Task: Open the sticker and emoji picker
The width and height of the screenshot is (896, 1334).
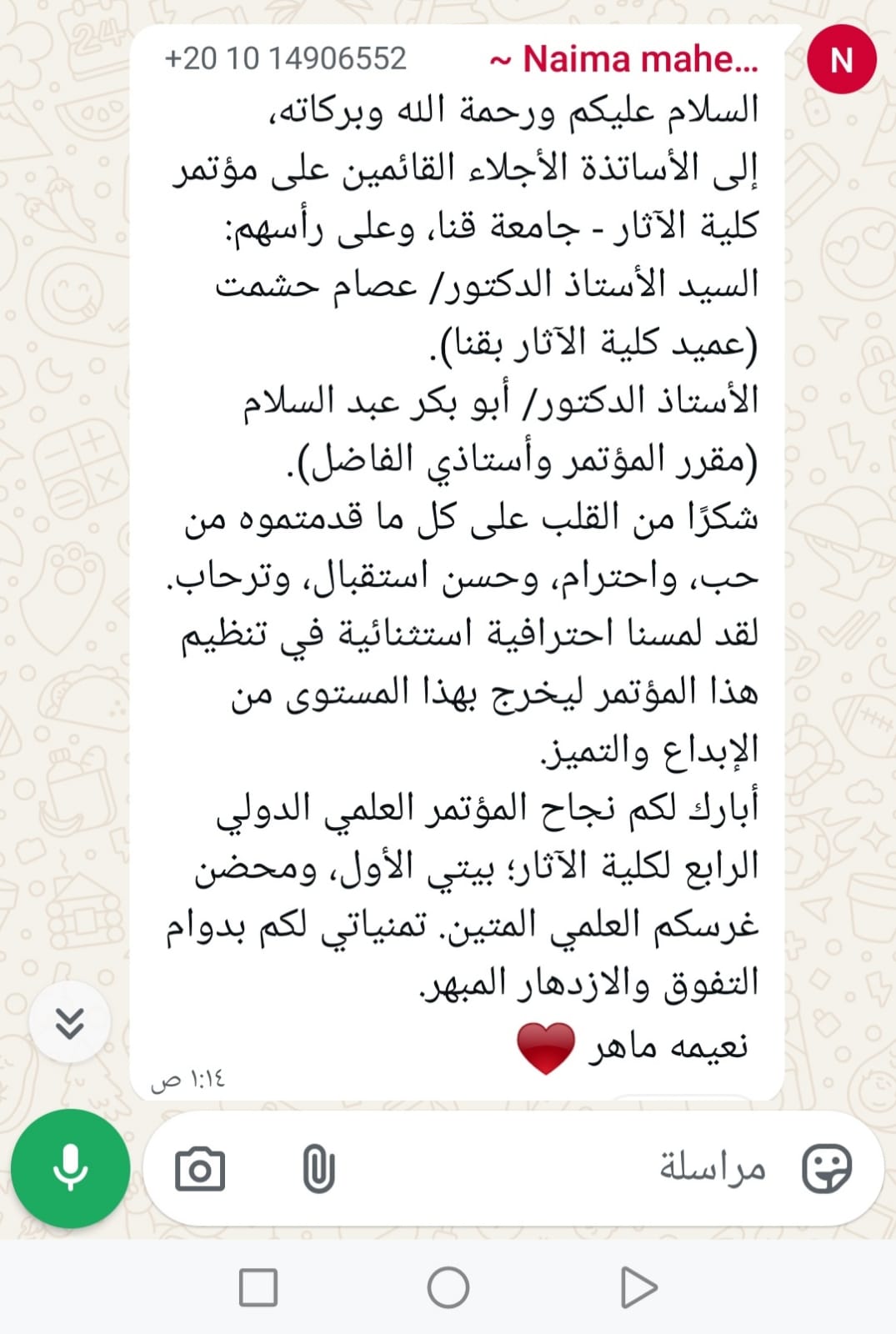Action: [826, 1168]
